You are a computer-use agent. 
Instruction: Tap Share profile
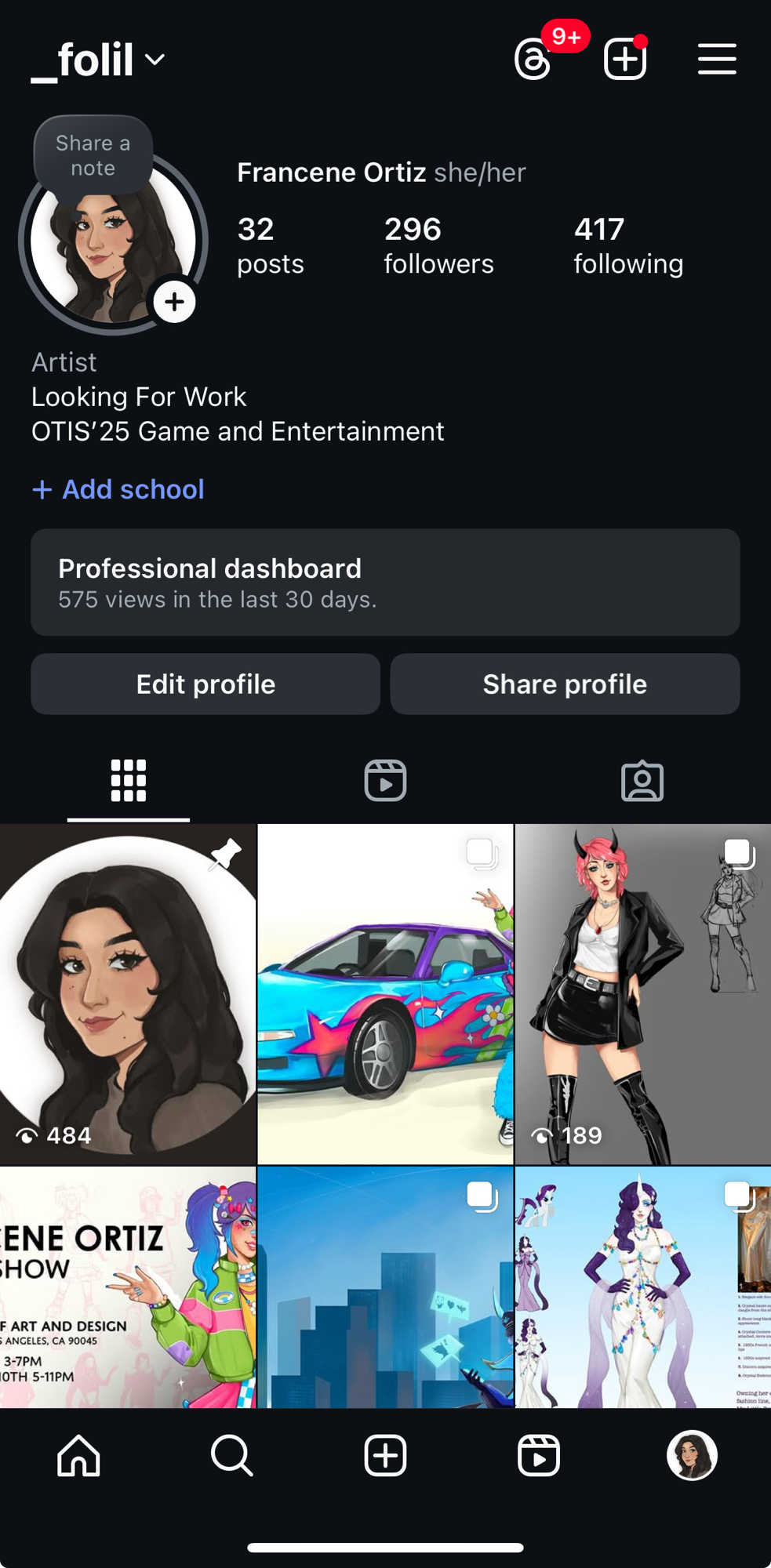tap(565, 684)
